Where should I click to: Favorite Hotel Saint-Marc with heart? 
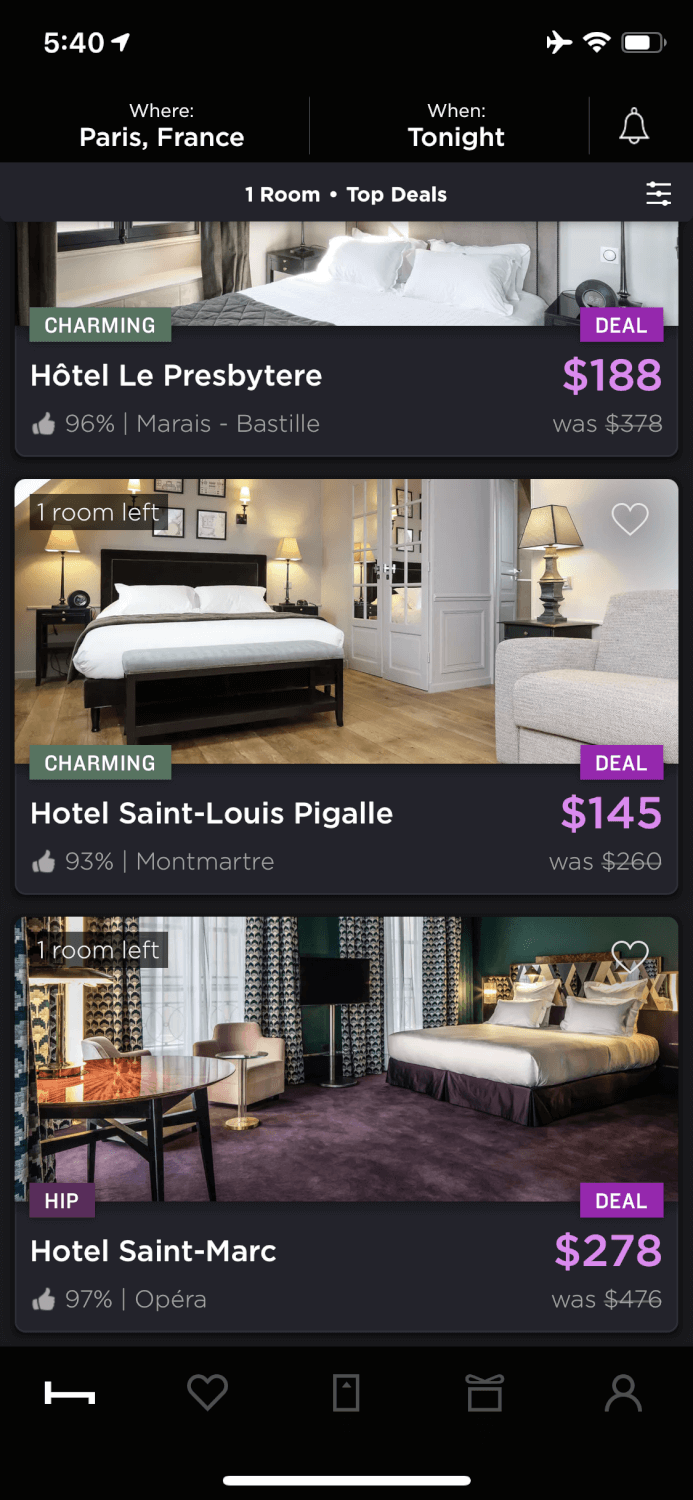[x=630, y=955]
